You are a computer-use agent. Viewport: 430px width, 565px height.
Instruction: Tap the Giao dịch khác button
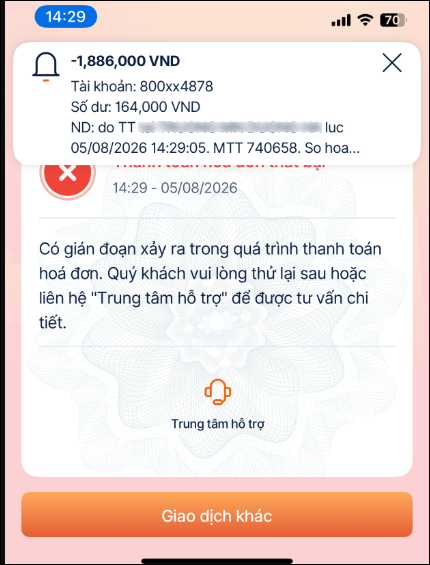pyautogui.click(x=217, y=516)
